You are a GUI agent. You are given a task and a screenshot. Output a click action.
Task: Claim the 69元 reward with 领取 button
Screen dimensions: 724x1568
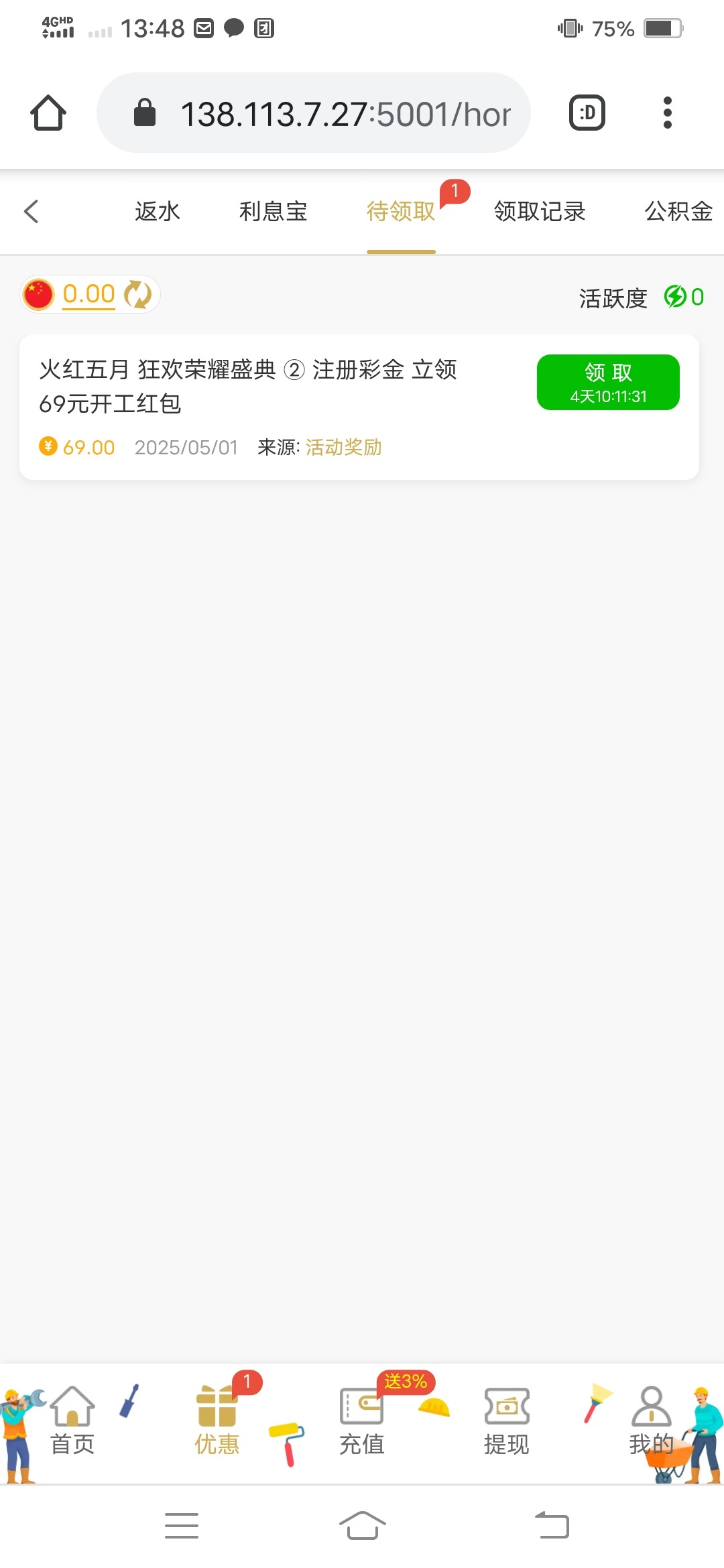[x=608, y=382]
